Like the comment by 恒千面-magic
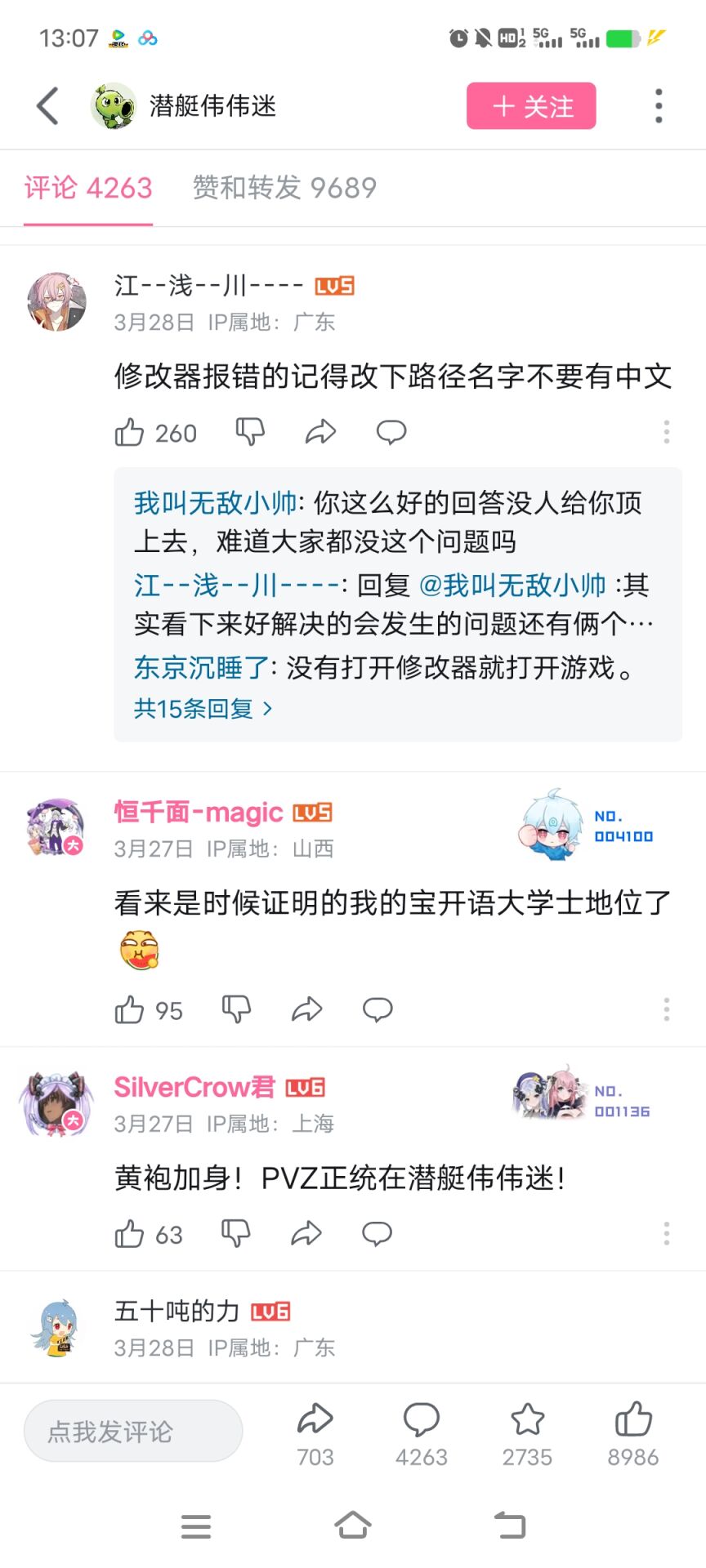706x1568 pixels. pos(130,1010)
